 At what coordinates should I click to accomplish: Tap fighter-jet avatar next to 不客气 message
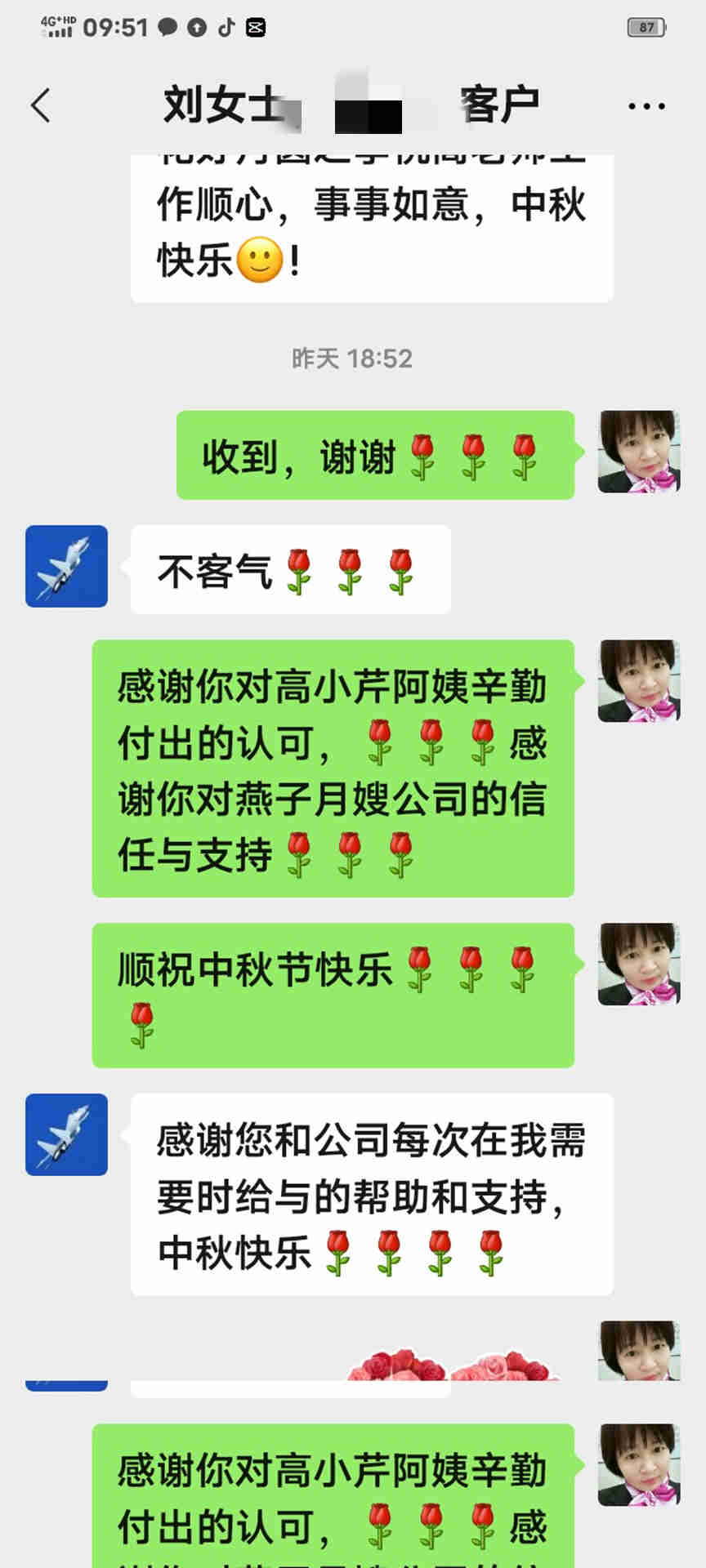coord(66,566)
